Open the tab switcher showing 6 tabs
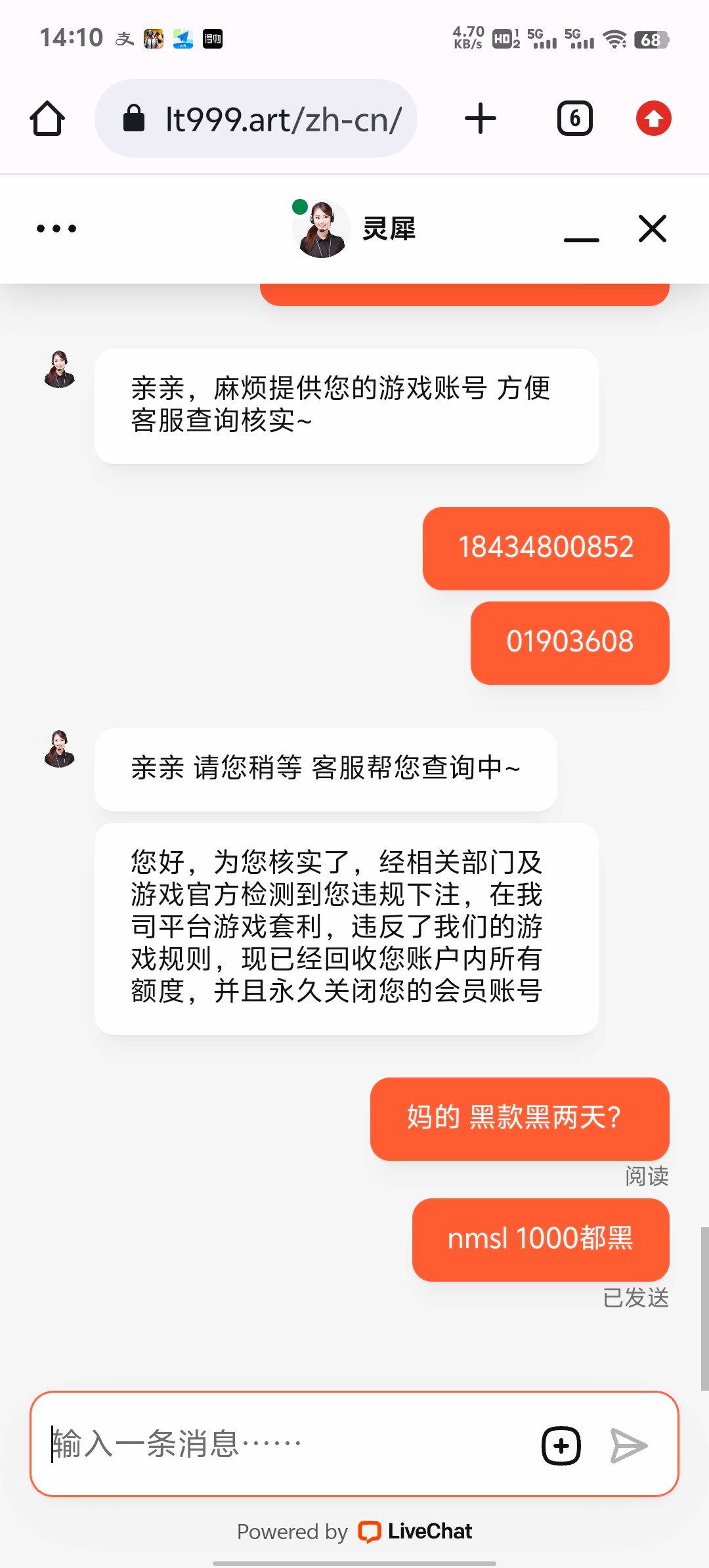Viewport: 709px width, 1568px height. point(574,118)
